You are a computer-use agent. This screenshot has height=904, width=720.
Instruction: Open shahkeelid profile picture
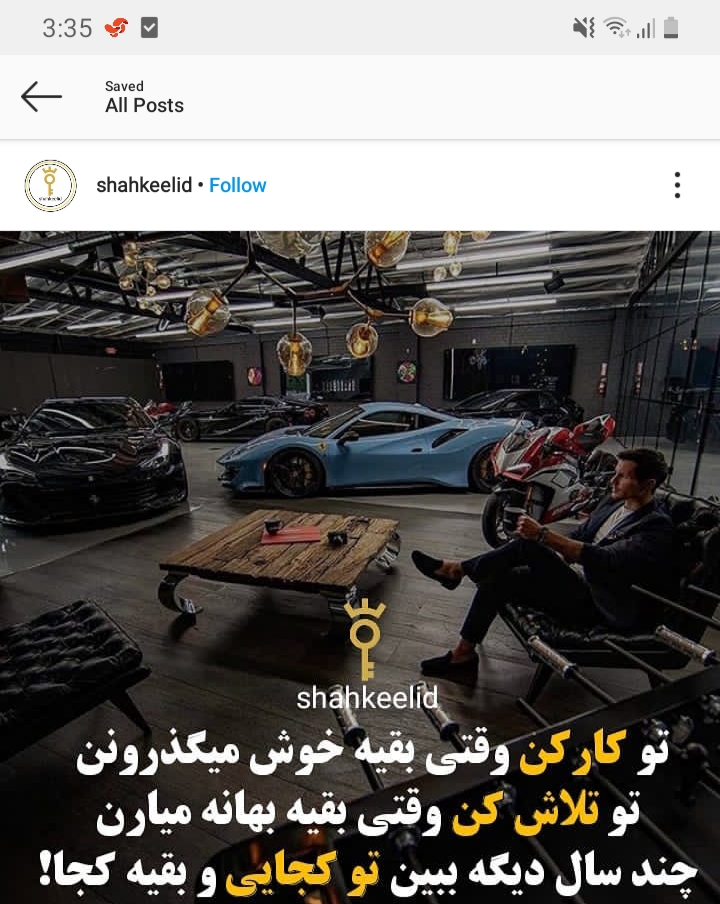(50, 185)
